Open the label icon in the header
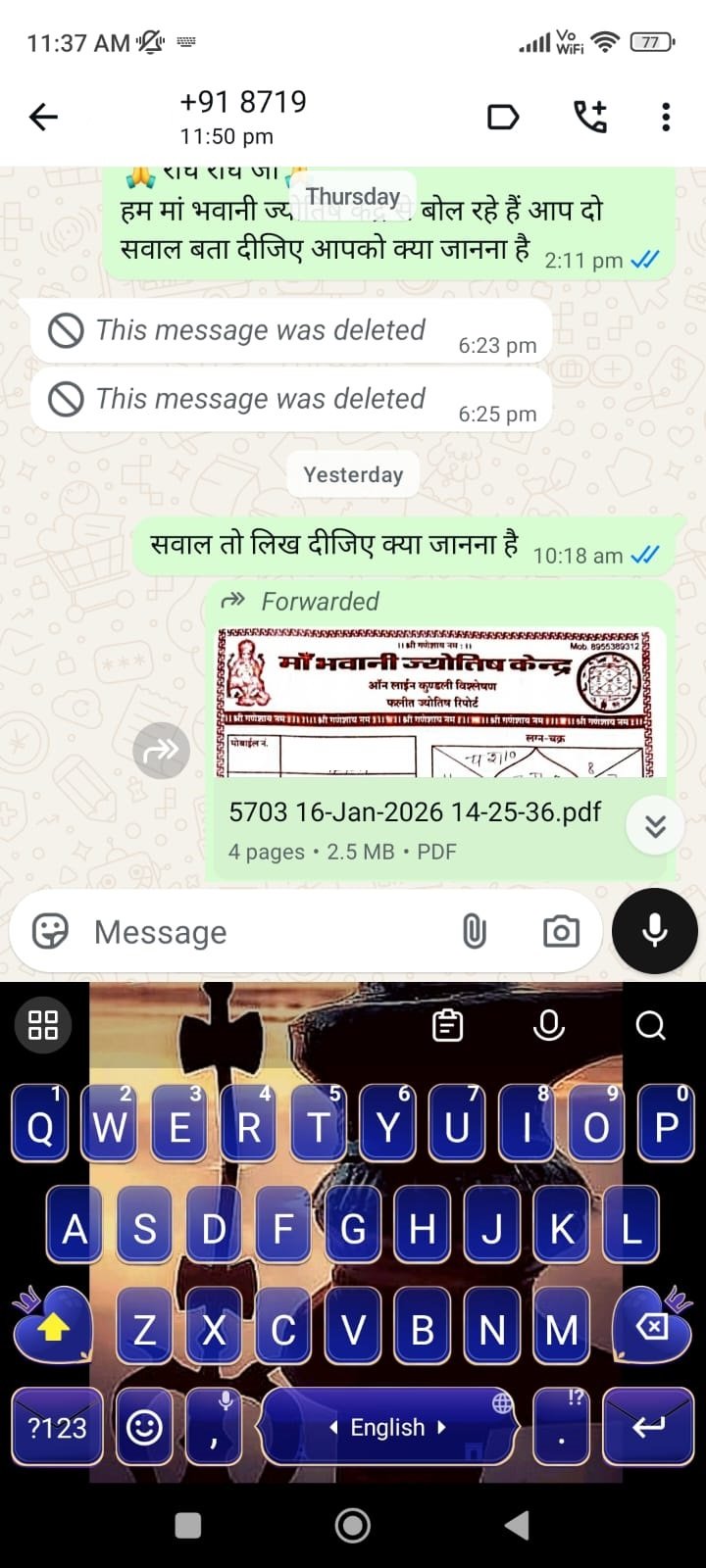 pos(502,118)
